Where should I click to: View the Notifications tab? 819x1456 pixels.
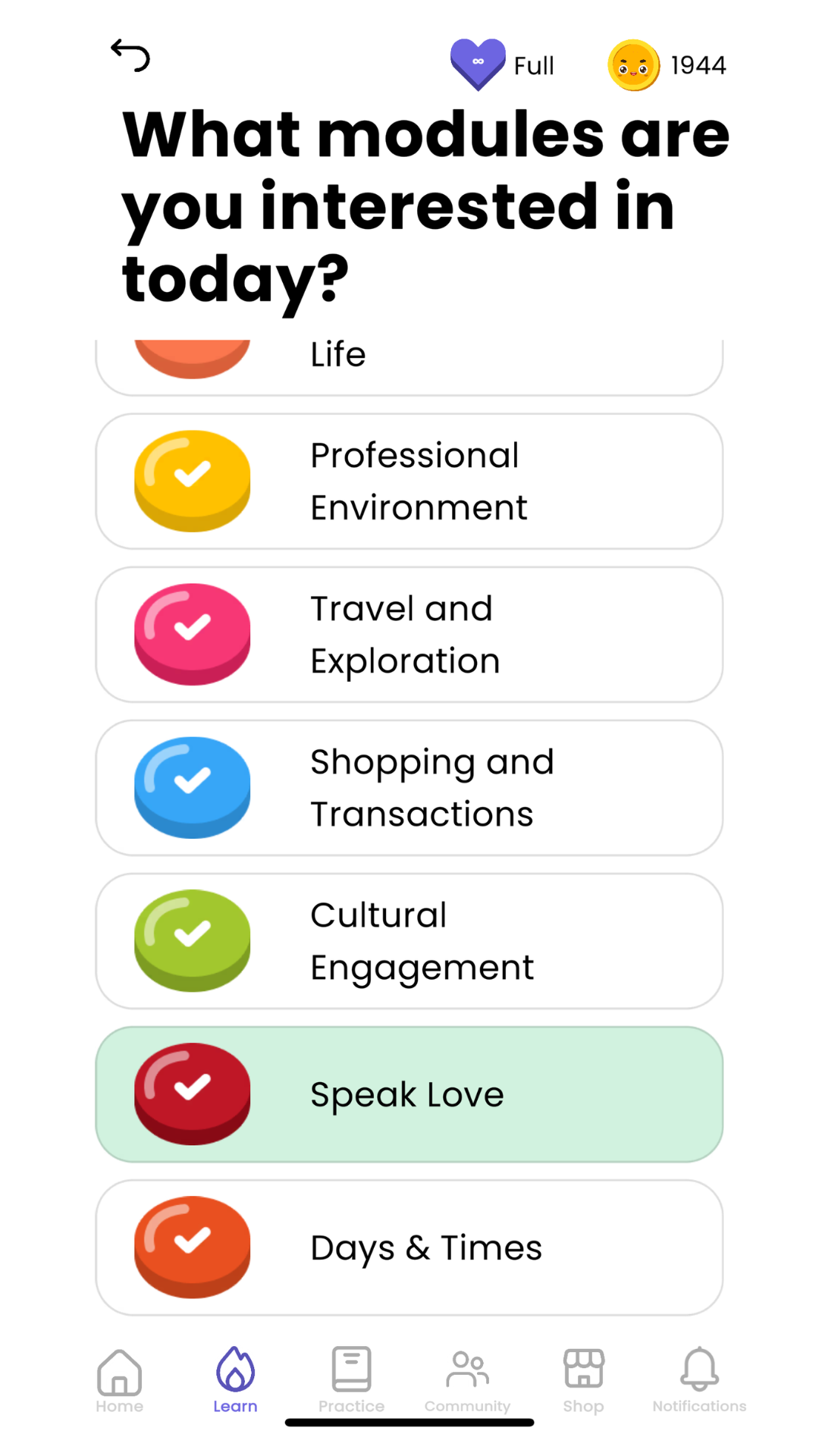[699, 1380]
